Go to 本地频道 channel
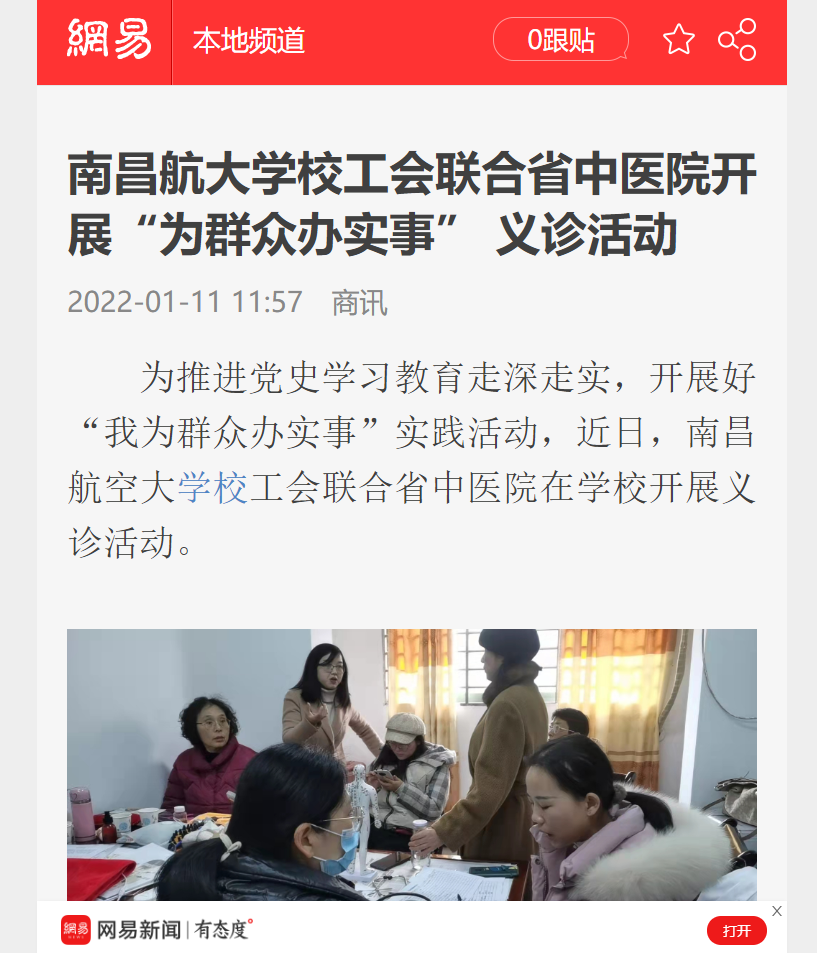This screenshot has width=817, height=953. (x=248, y=41)
